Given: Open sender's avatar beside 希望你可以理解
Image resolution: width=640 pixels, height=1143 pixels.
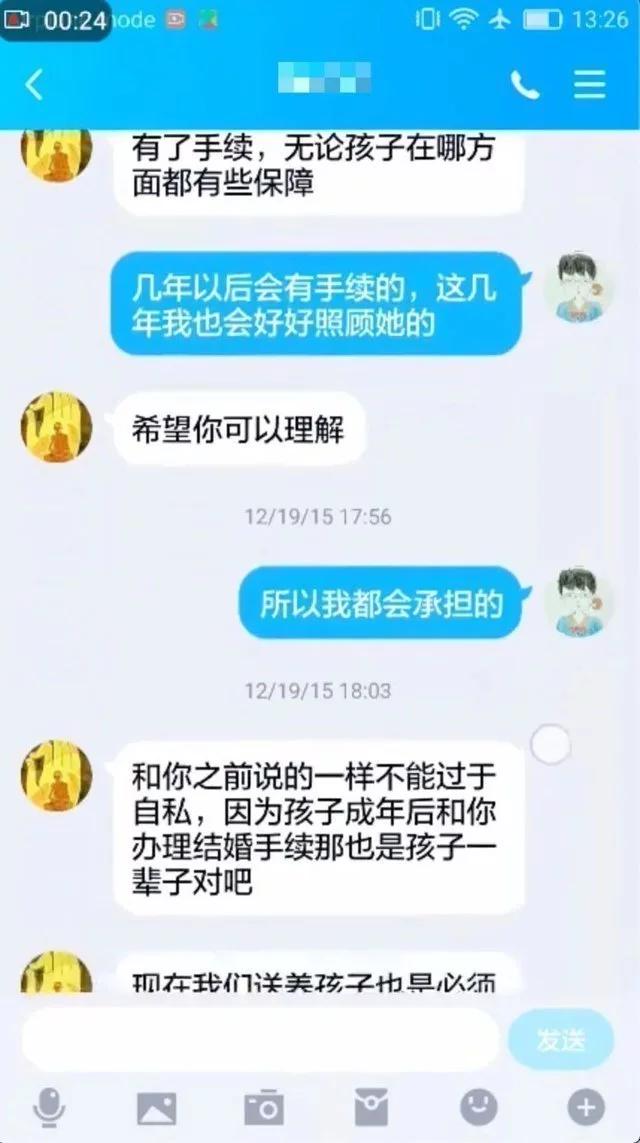Looking at the screenshot, I should click(x=57, y=427).
